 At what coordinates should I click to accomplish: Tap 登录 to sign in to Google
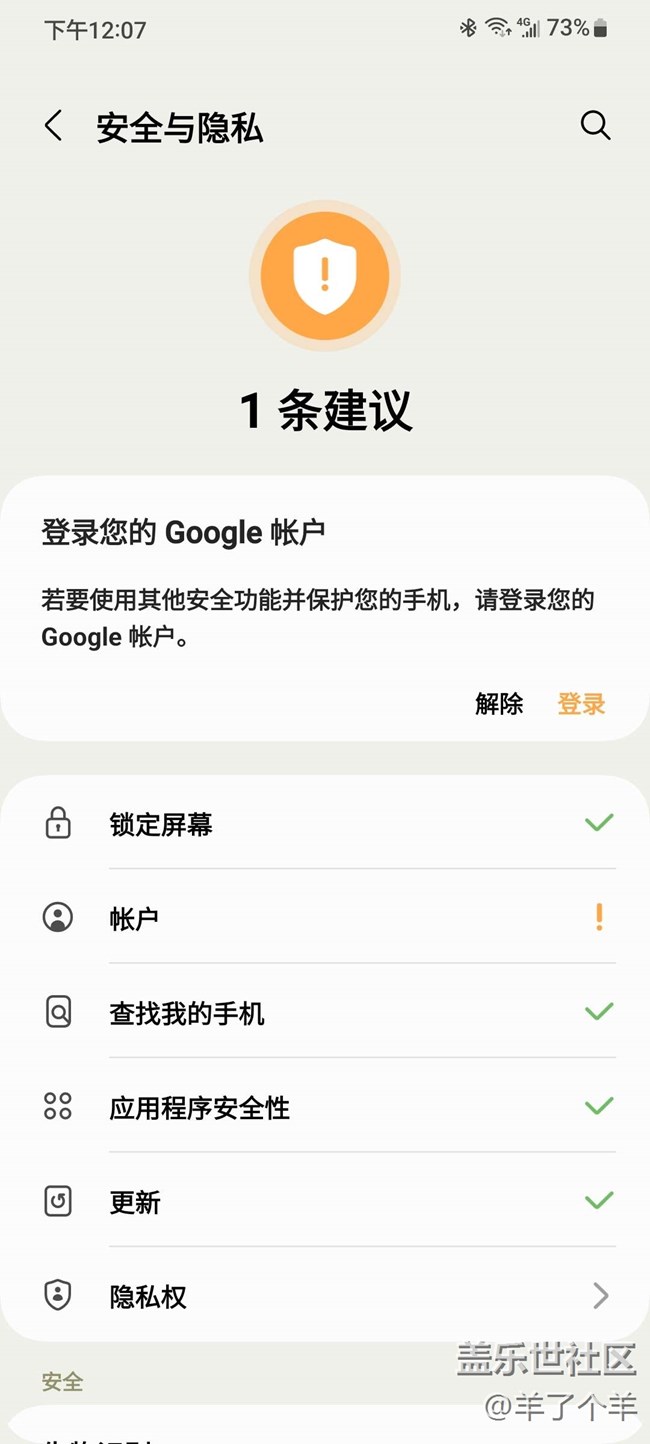pos(581,703)
